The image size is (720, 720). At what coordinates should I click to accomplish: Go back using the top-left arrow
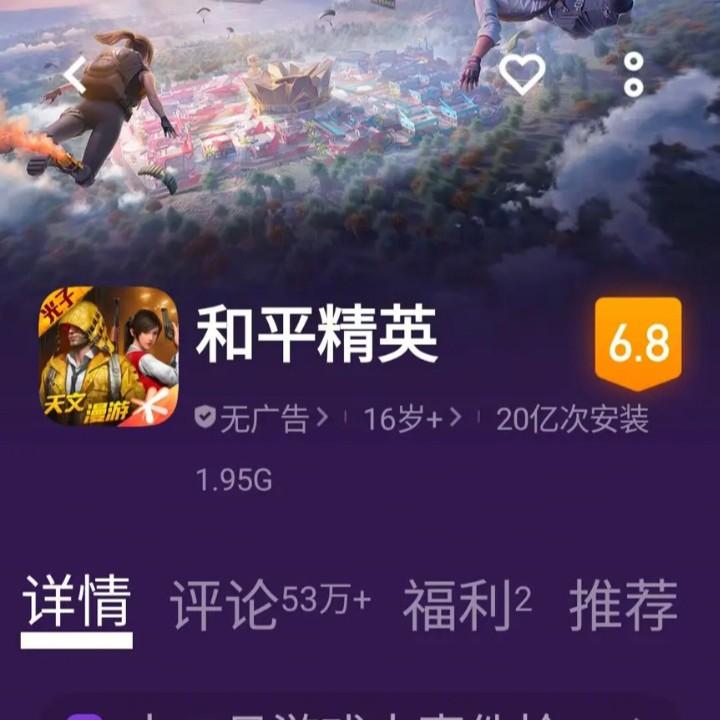pos(75,75)
